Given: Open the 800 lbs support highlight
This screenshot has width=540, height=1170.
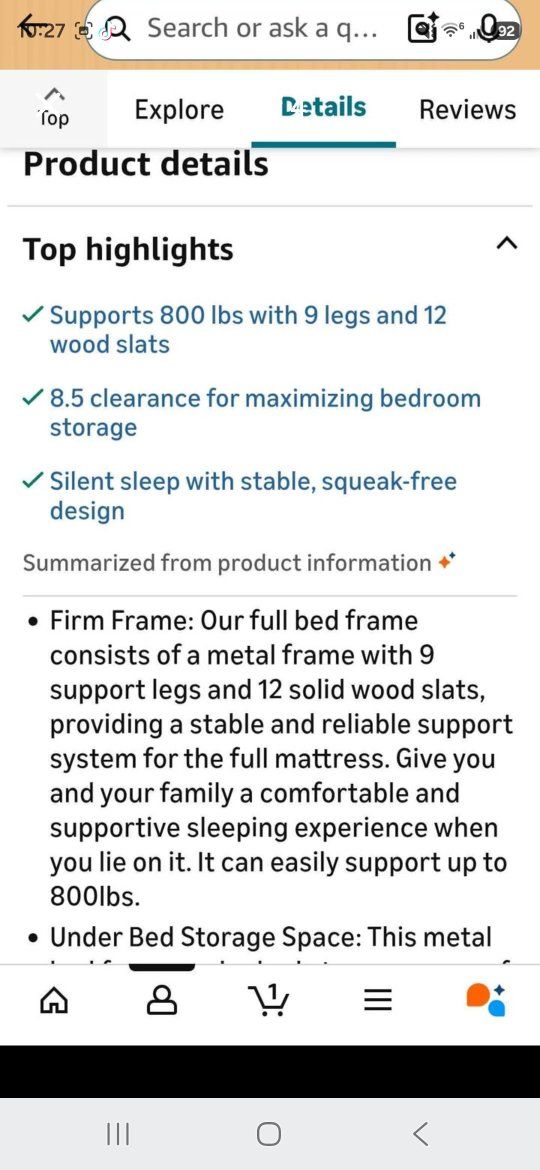Looking at the screenshot, I should coord(235,330).
